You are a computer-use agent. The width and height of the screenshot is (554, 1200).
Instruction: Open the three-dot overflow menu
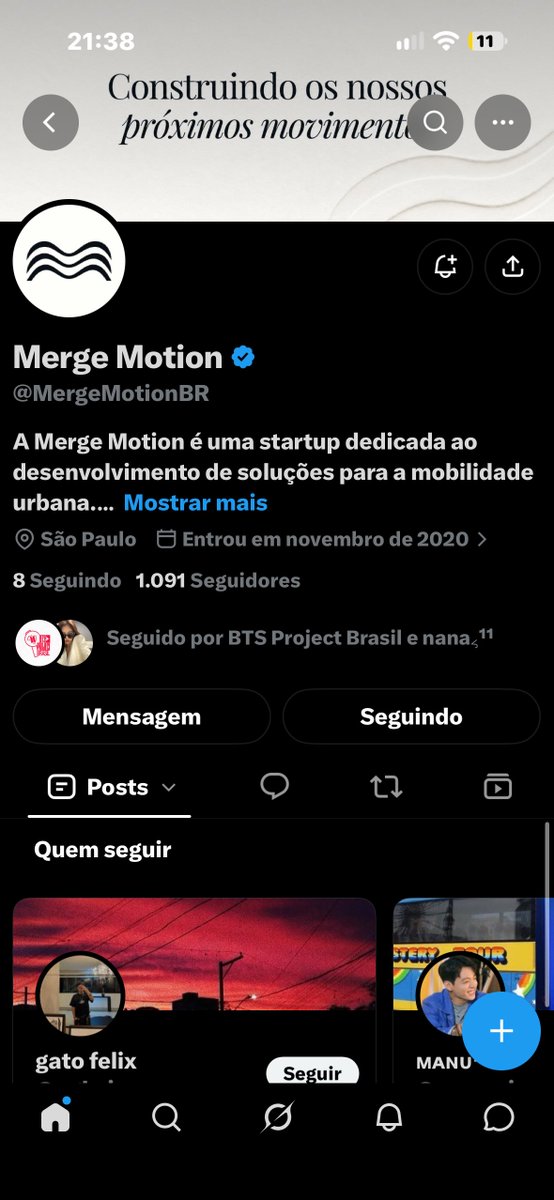(x=503, y=122)
